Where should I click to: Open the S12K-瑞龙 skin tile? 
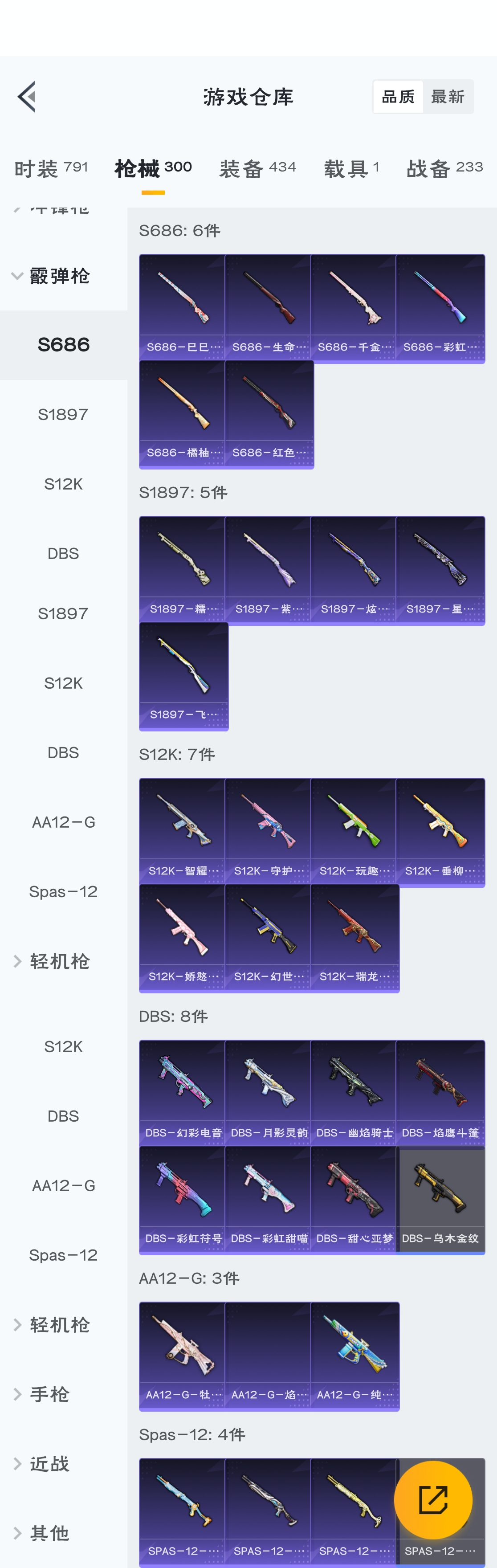tap(354, 937)
